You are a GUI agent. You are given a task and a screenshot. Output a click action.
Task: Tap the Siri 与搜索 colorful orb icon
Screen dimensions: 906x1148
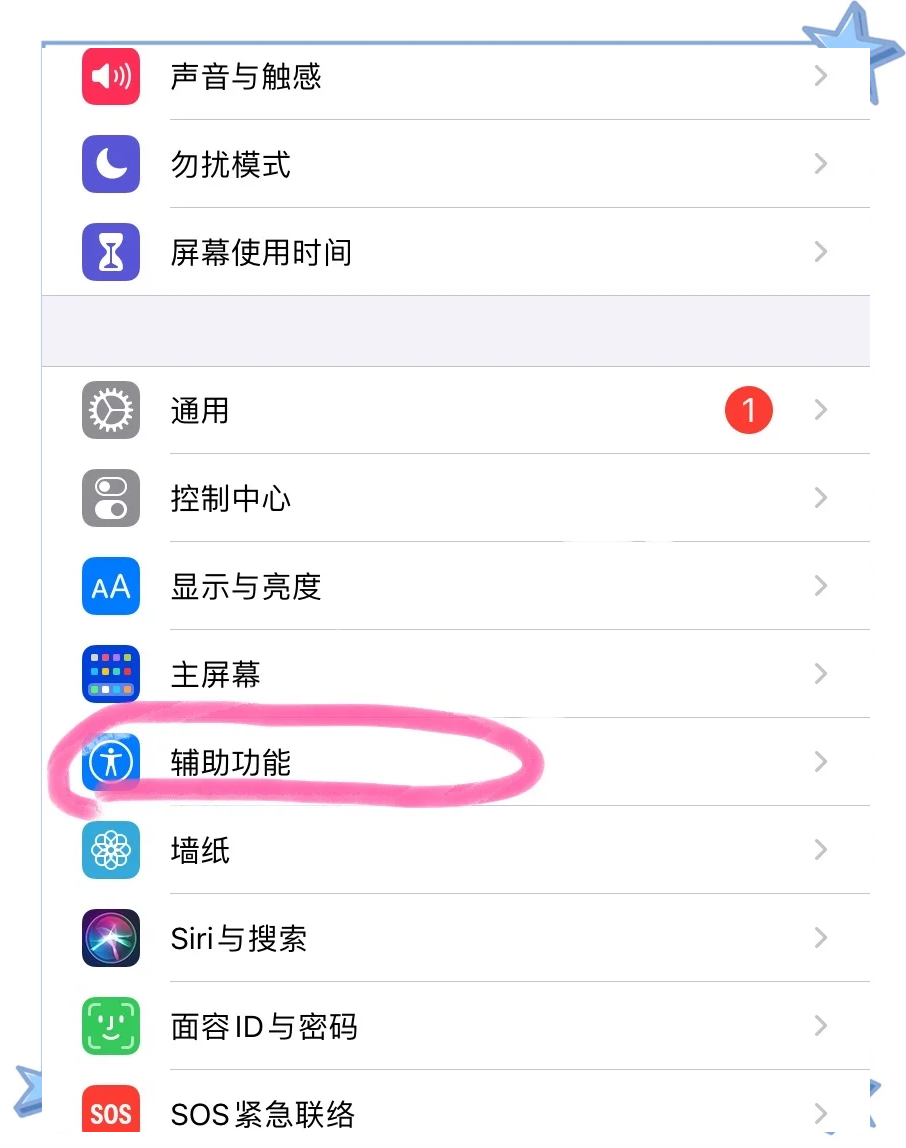pyautogui.click(x=110, y=938)
